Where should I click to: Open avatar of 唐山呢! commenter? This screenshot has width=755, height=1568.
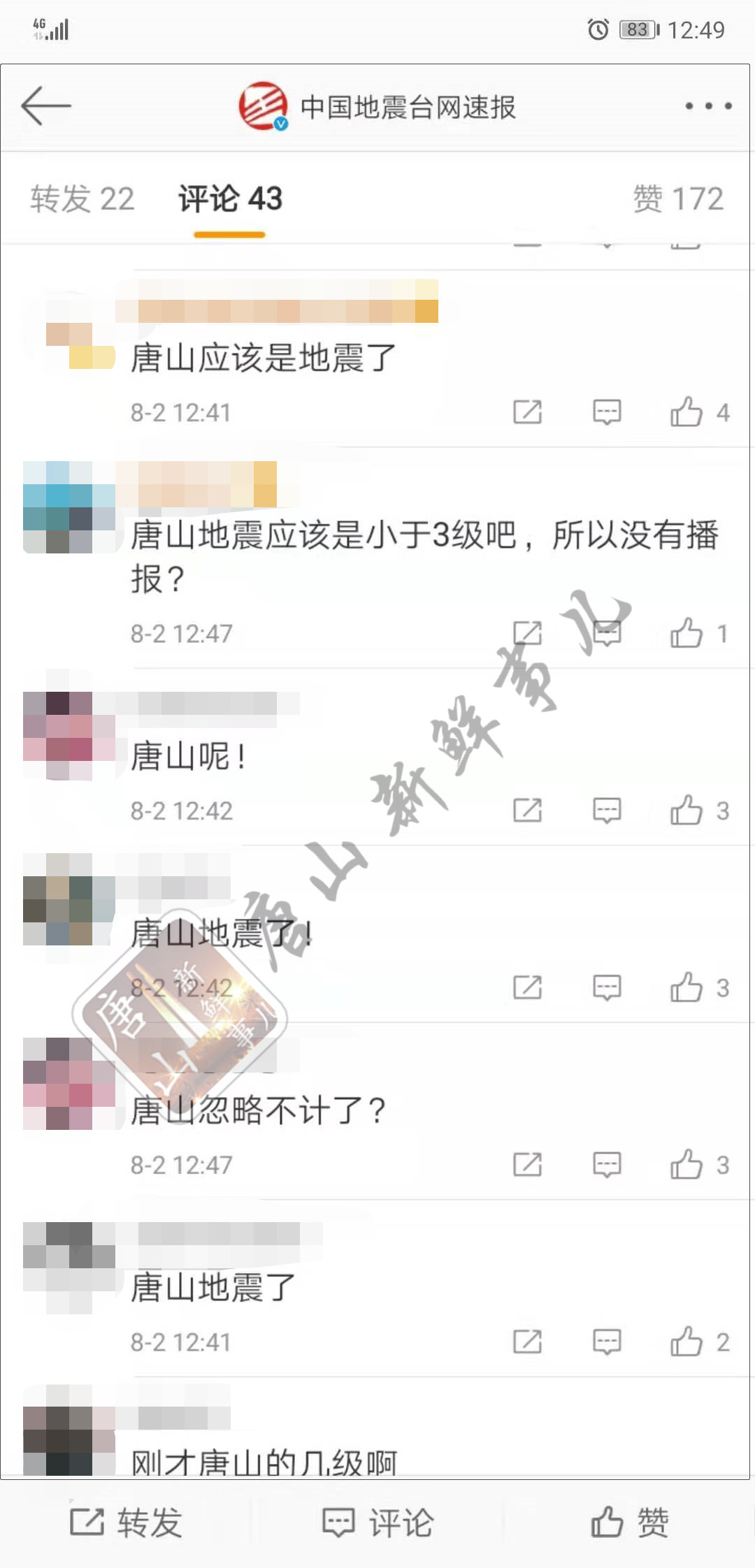(x=69, y=735)
